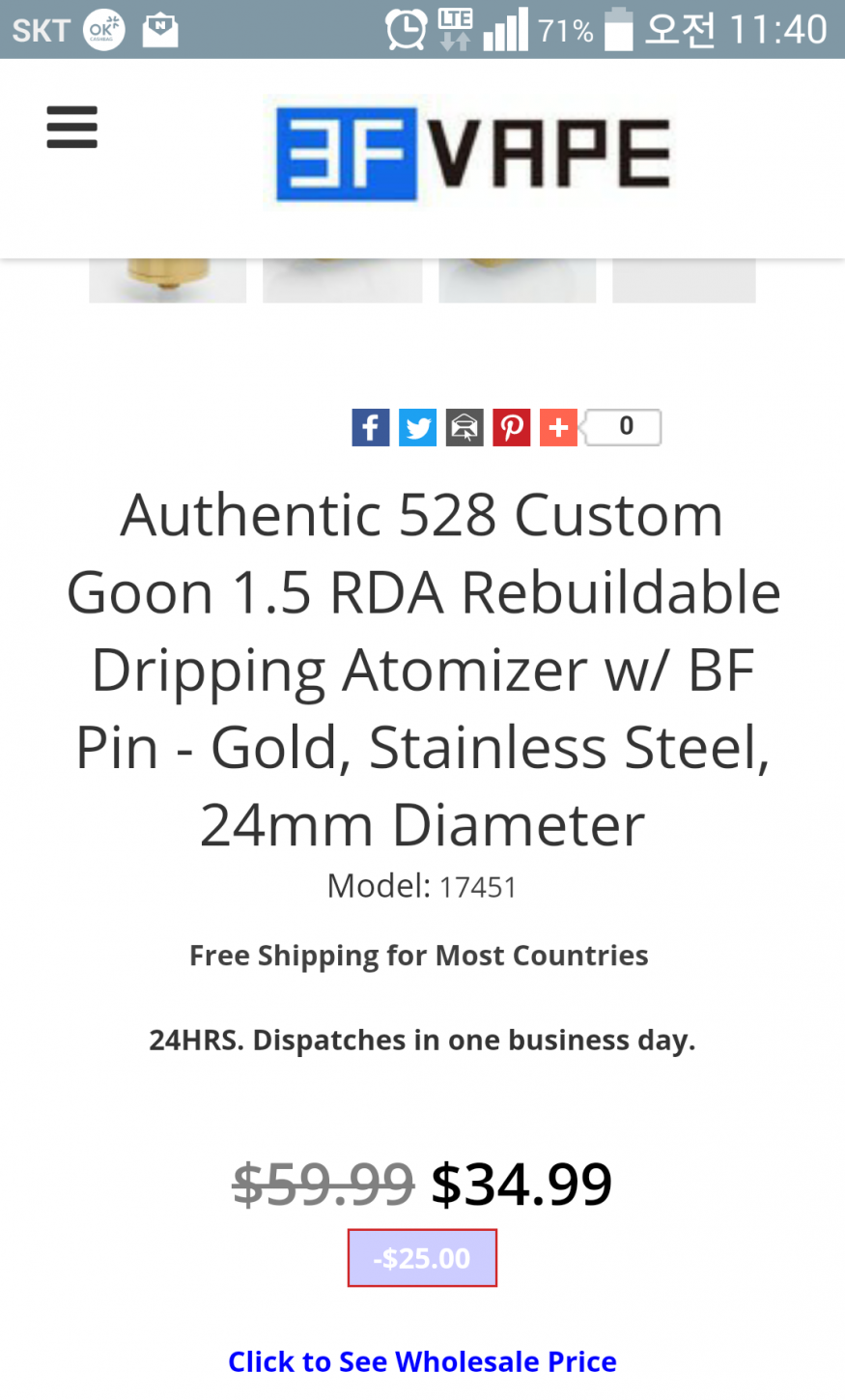Open more sharing options plus icon
Image resolution: width=845 pixels, height=1400 pixels.
[558, 427]
